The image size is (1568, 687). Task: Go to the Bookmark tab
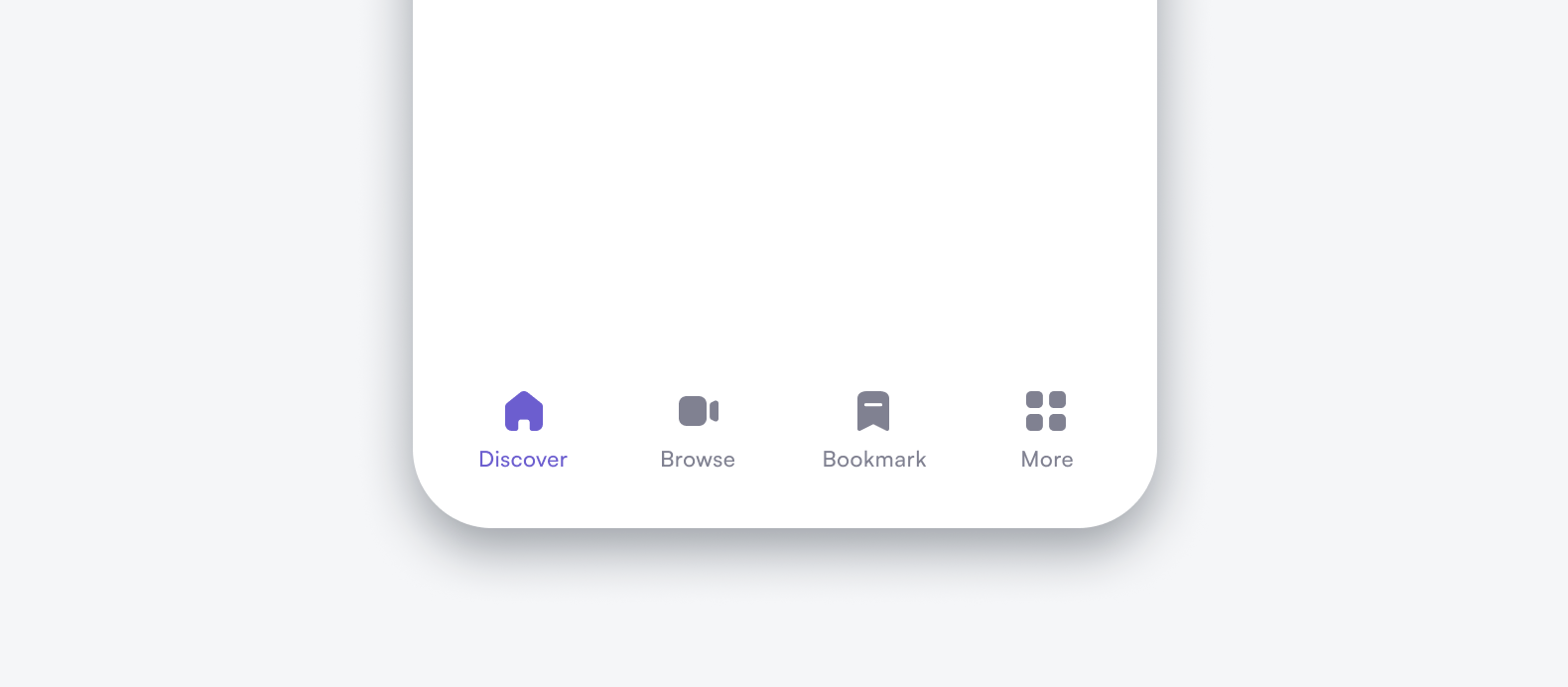(x=873, y=430)
